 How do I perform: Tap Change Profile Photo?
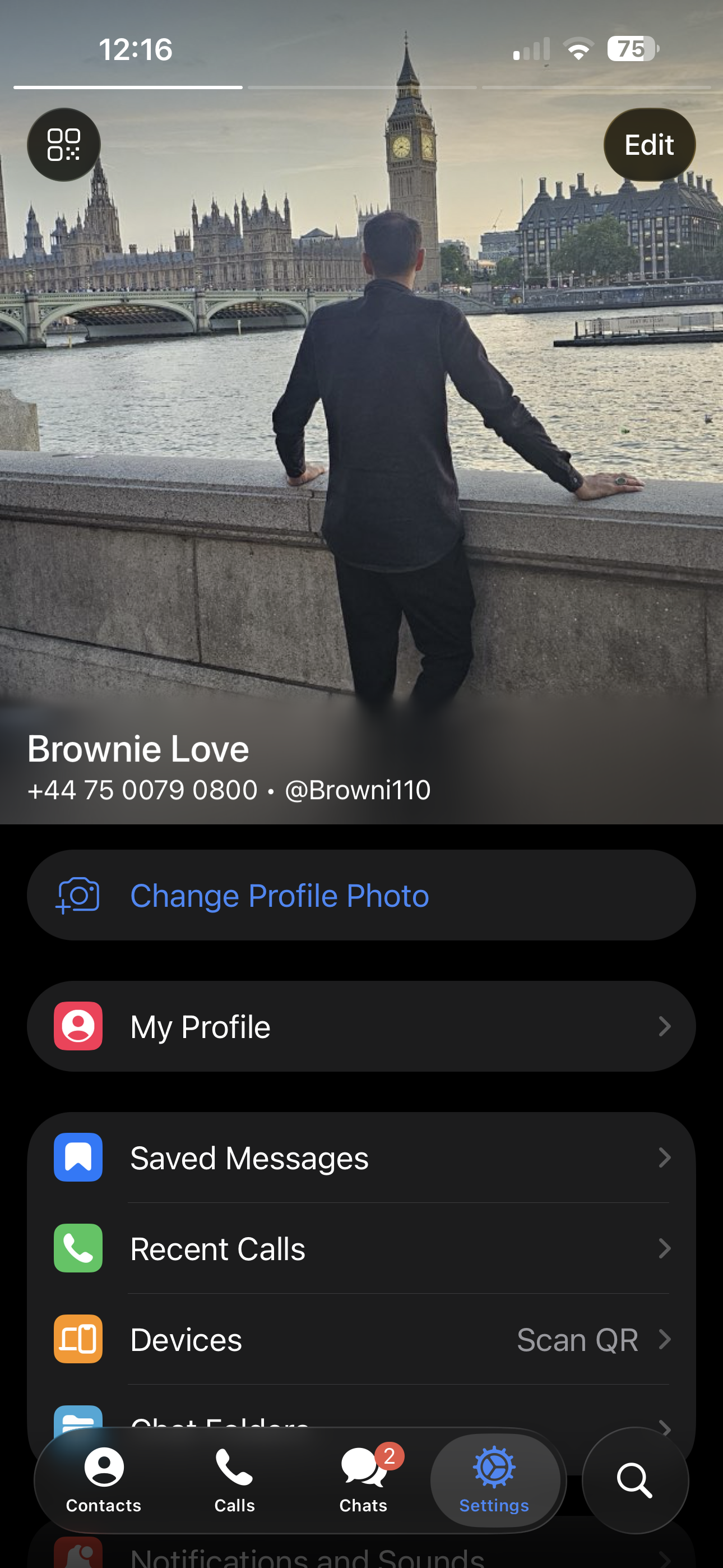pyautogui.click(x=361, y=896)
